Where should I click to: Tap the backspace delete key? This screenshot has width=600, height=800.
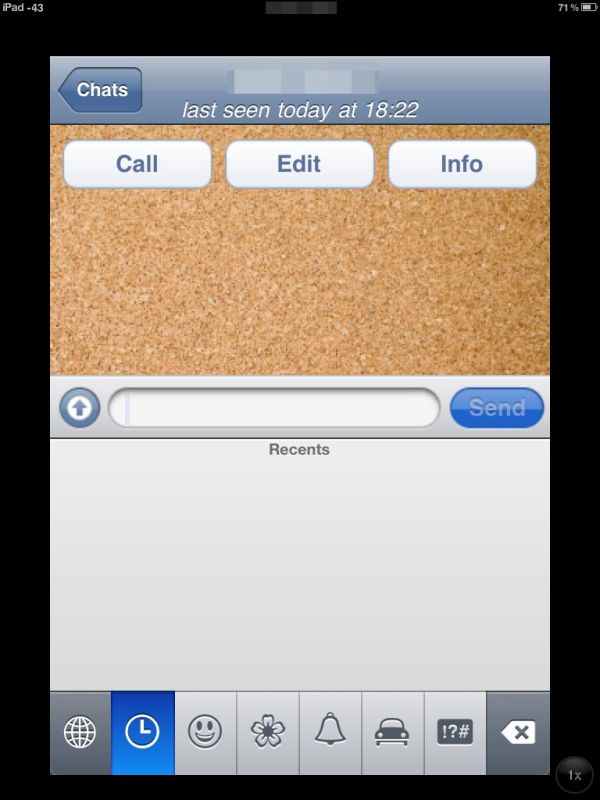[x=518, y=733]
